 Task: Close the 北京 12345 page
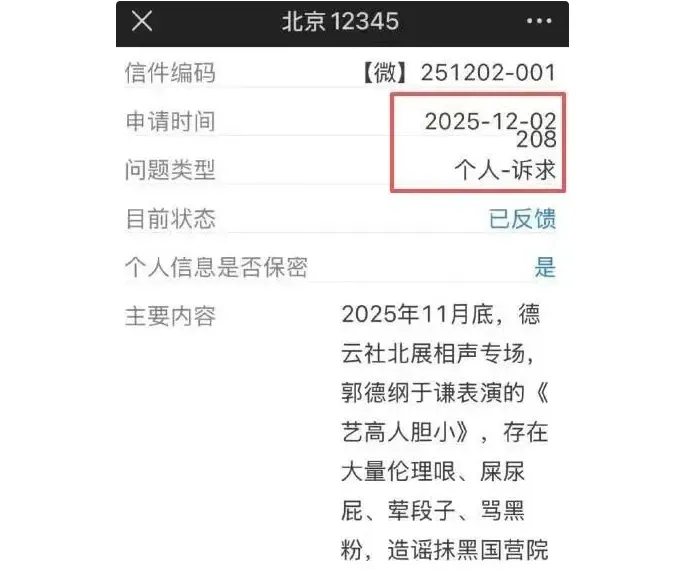pyautogui.click(x=143, y=21)
